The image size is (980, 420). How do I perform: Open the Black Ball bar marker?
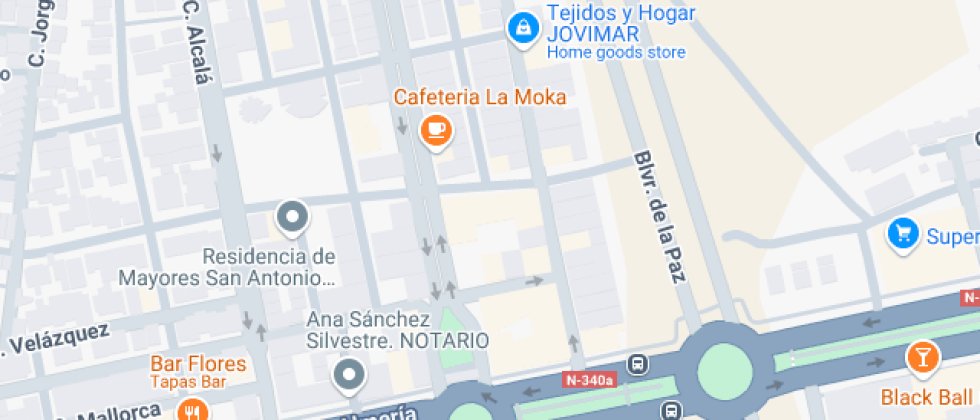[x=922, y=357]
